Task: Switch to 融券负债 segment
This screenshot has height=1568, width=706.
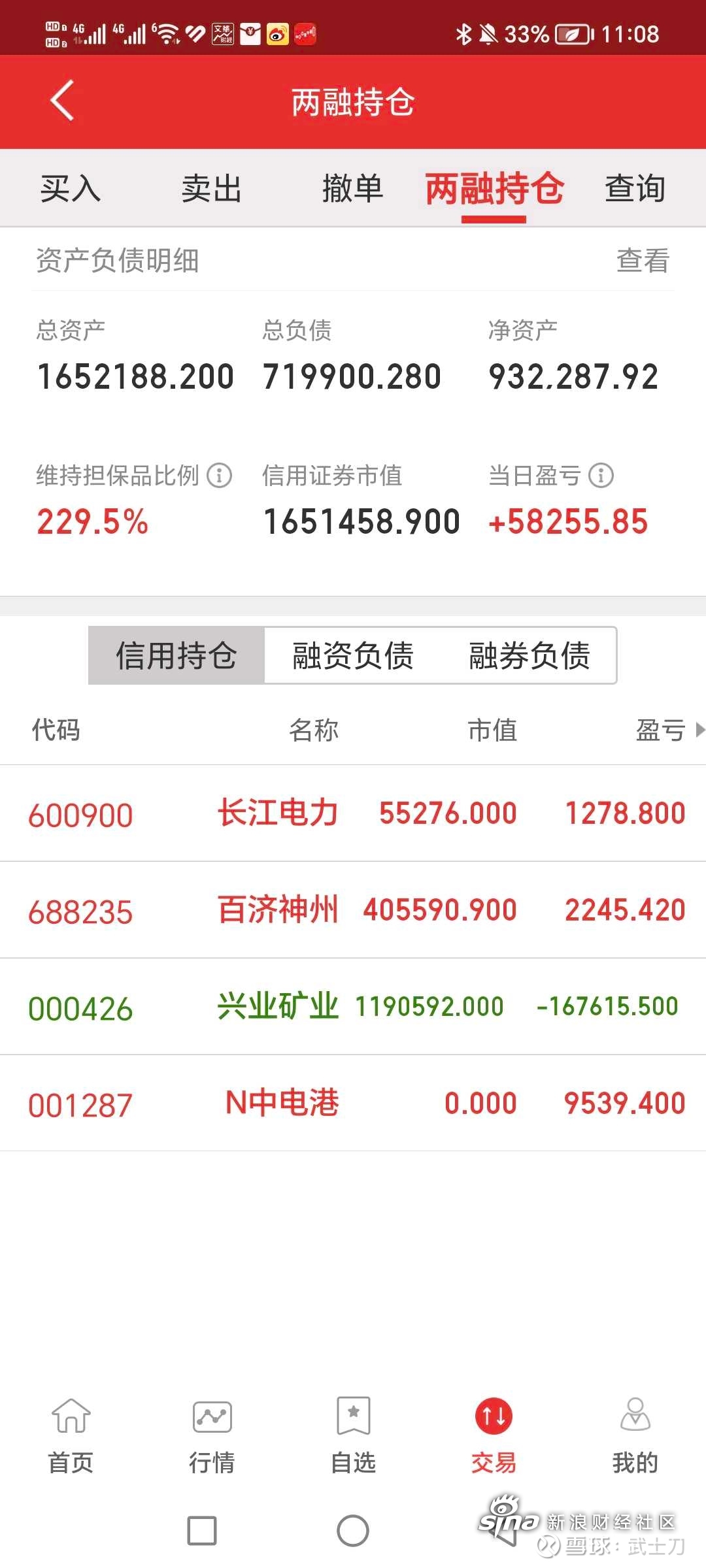Action: 529,655
